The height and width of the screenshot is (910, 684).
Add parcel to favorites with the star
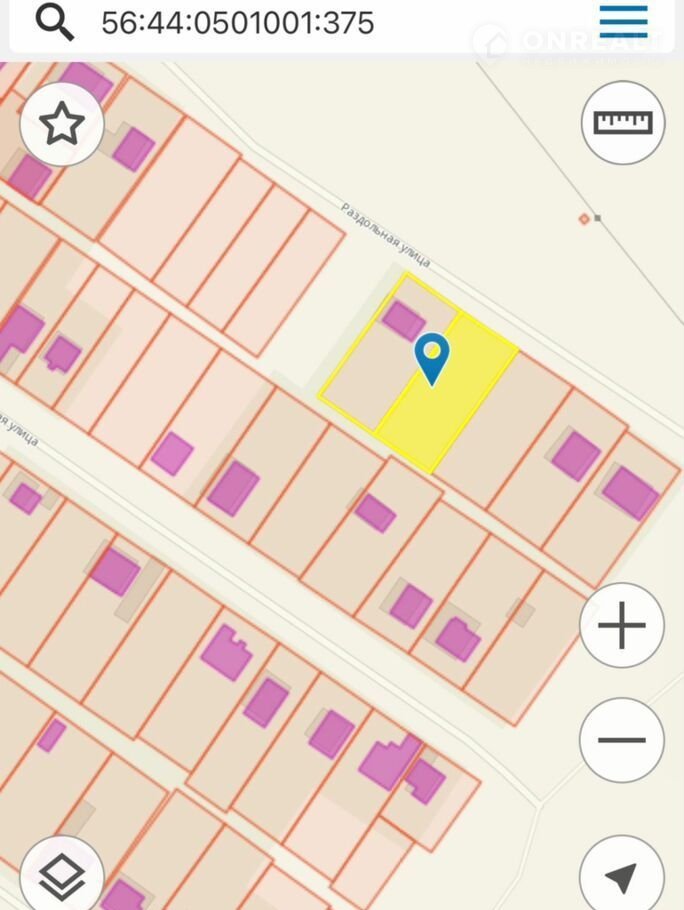point(62,124)
